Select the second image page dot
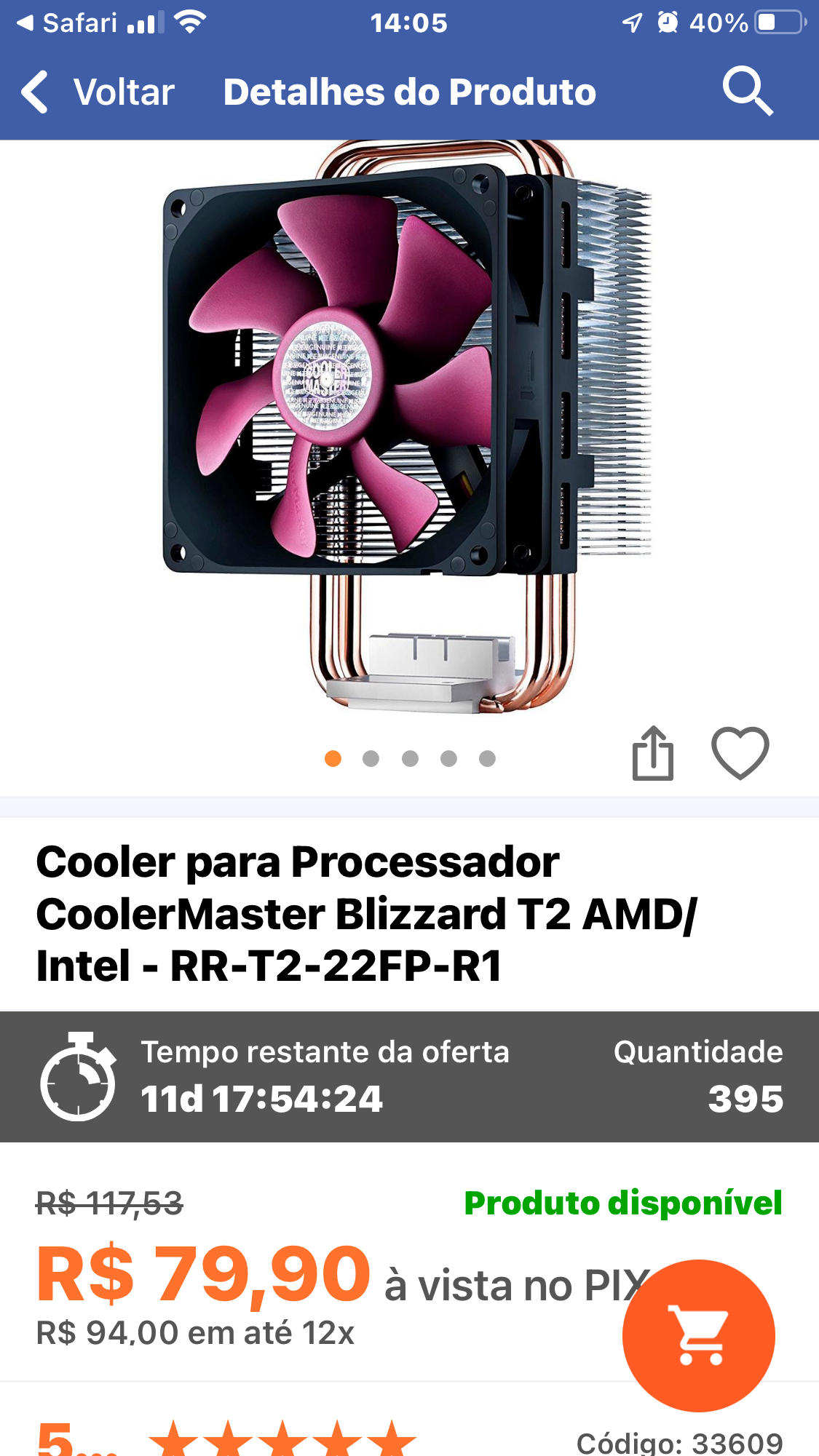Screen dimensions: 819x1456 coord(371,759)
